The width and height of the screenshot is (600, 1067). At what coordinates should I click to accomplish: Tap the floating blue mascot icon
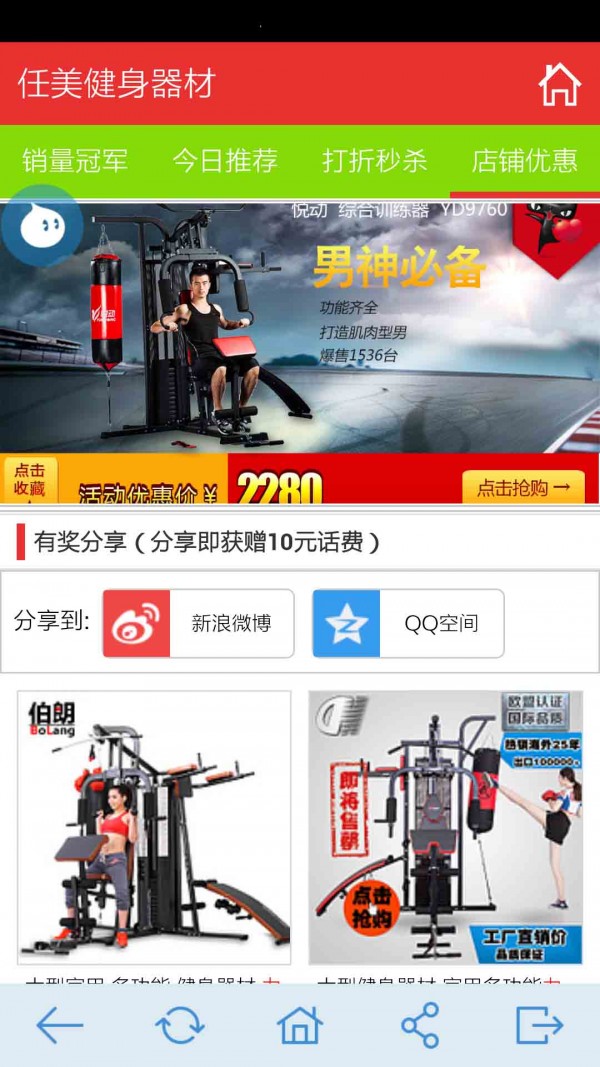(40, 225)
